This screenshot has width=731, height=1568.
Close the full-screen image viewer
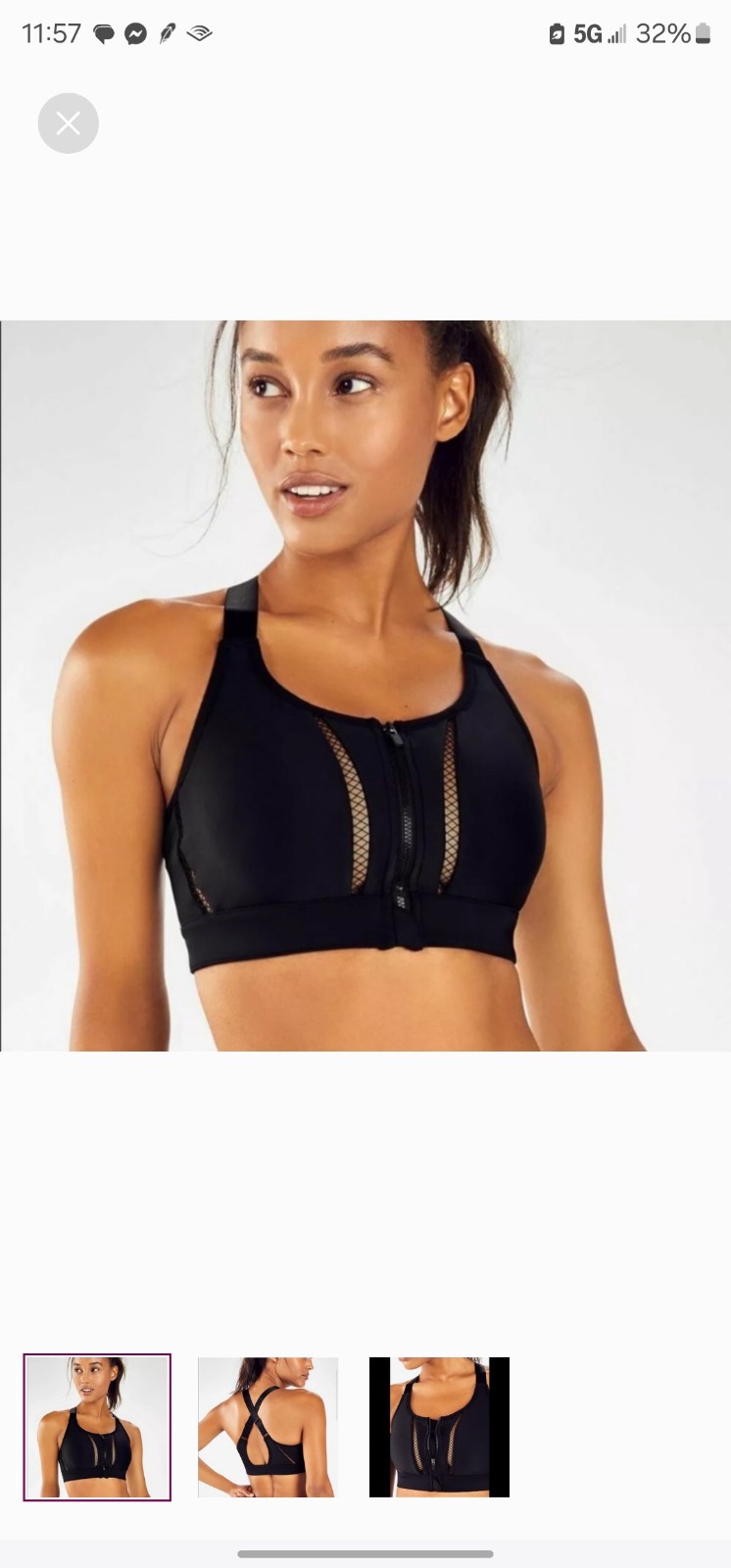[x=68, y=123]
